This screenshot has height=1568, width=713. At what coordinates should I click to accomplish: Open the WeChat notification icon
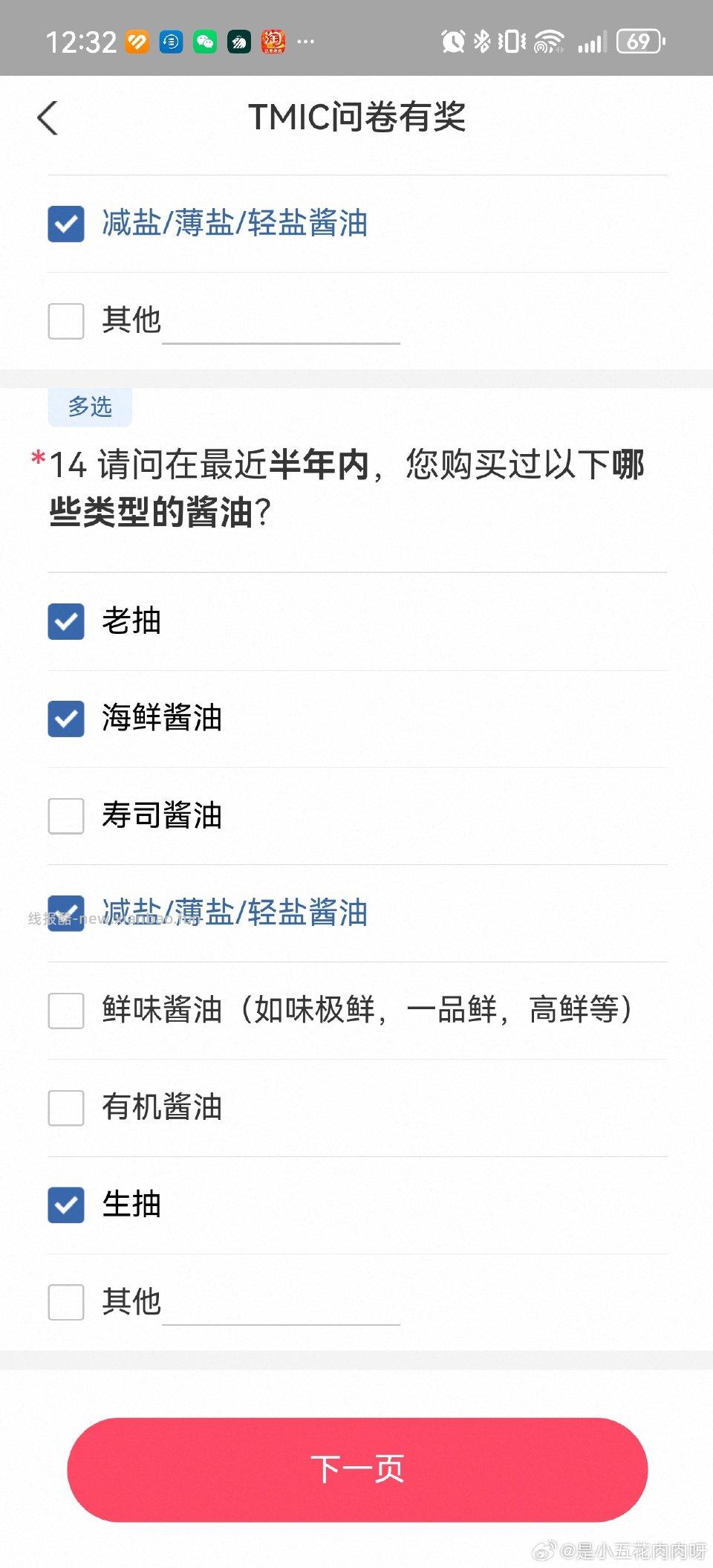[206, 43]
